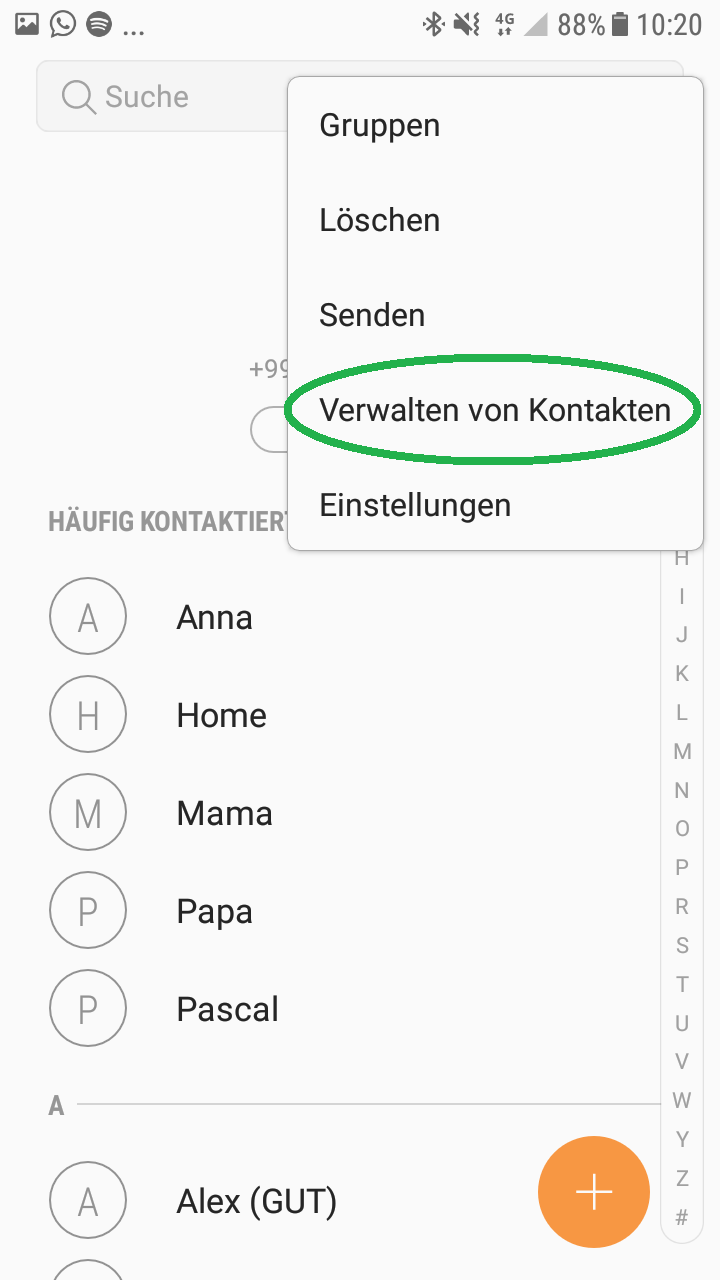720x1280 pixels.
Task: Jump to letter M in index
Action: coord(682,751)
